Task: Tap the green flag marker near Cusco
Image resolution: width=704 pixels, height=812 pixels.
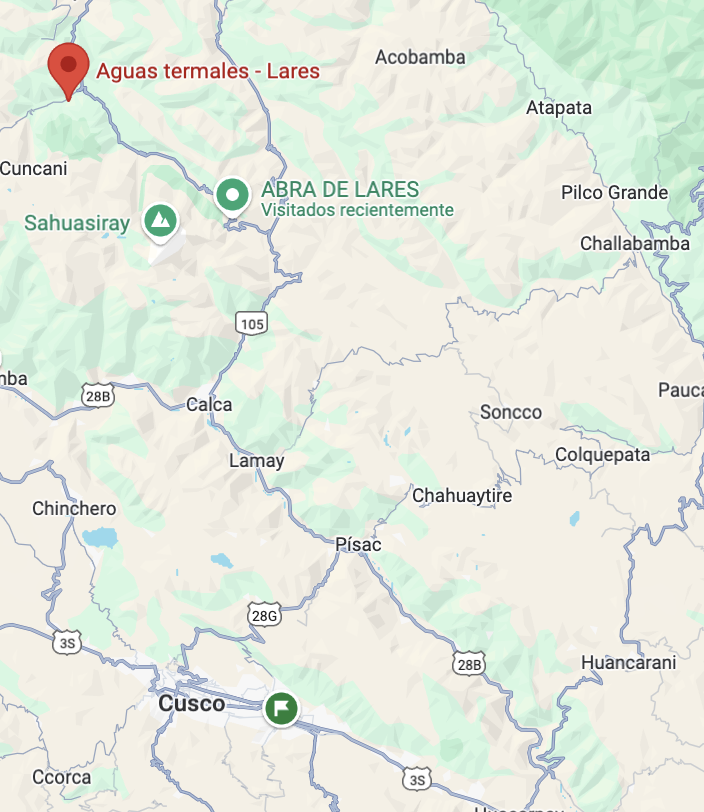Action: 282,709
